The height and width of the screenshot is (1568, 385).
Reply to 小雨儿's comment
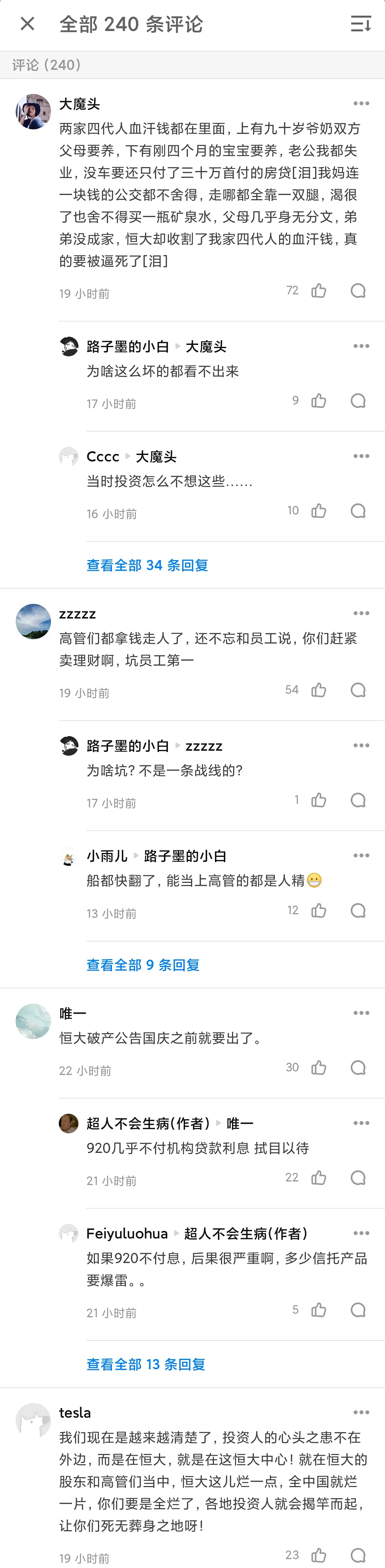coord(358,911)
